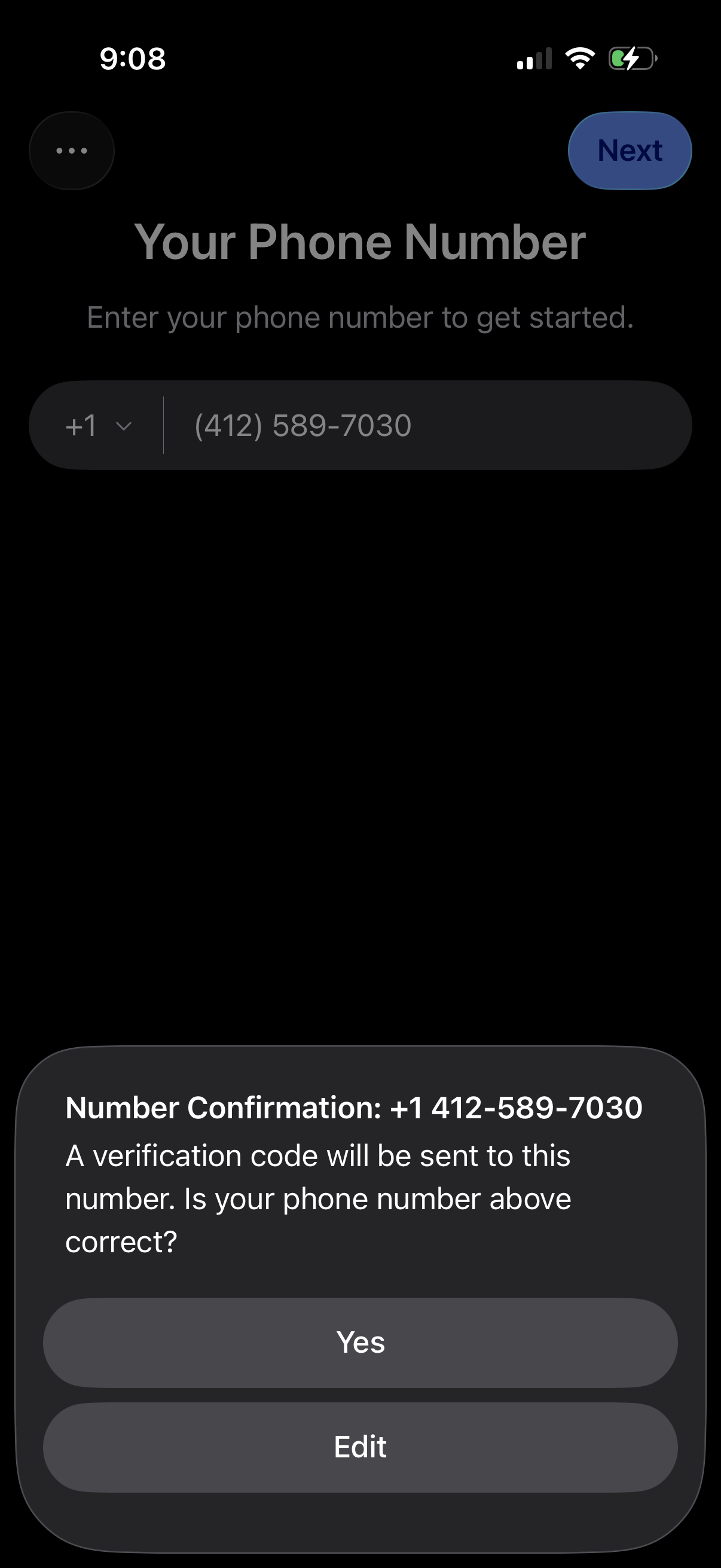The width and height of the screenshot is (721, 1568).
Task: Tap the Enter your phone number subtitle
Action: click(360, 316)
